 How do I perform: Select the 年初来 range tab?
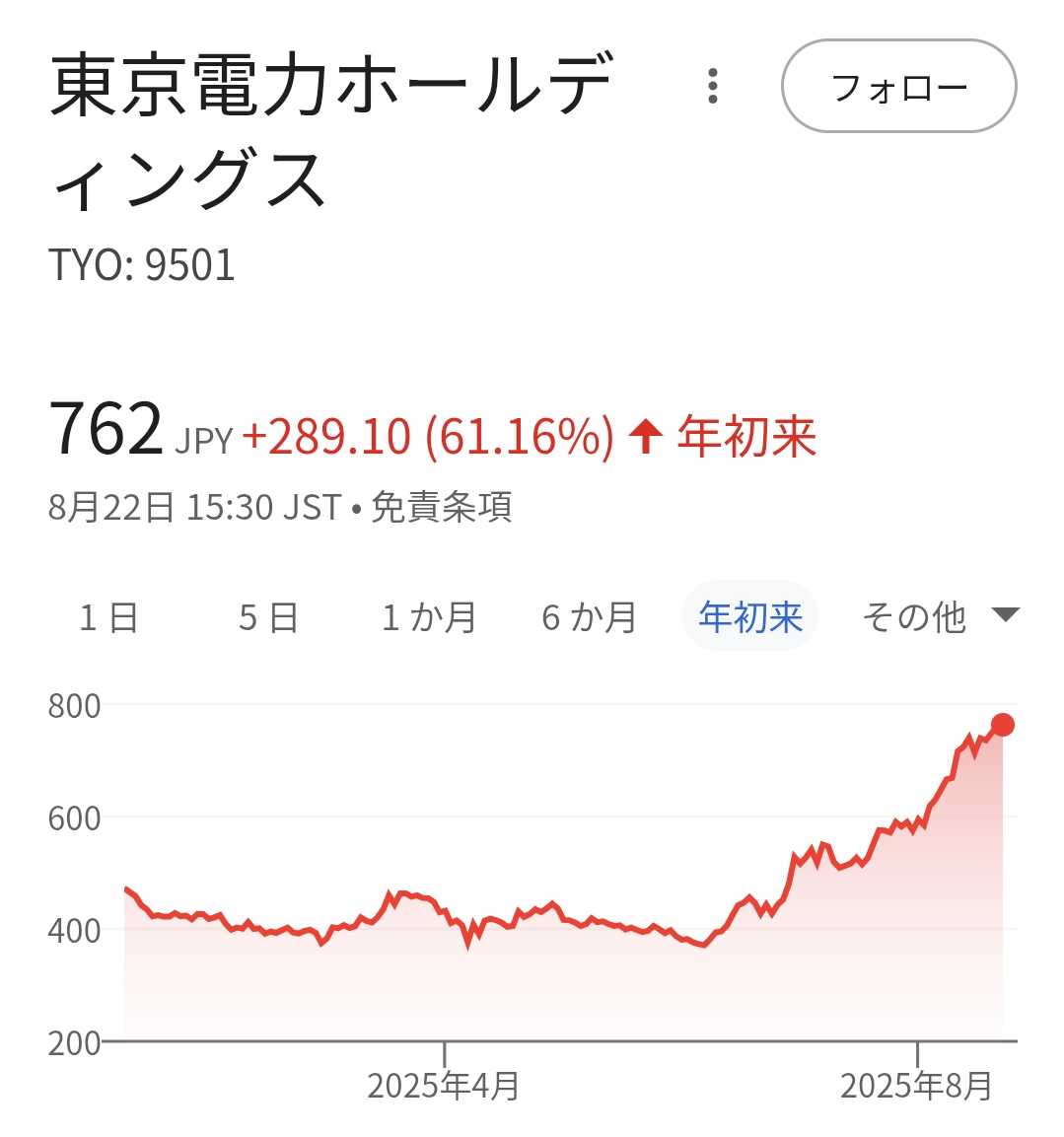(750, 617)
